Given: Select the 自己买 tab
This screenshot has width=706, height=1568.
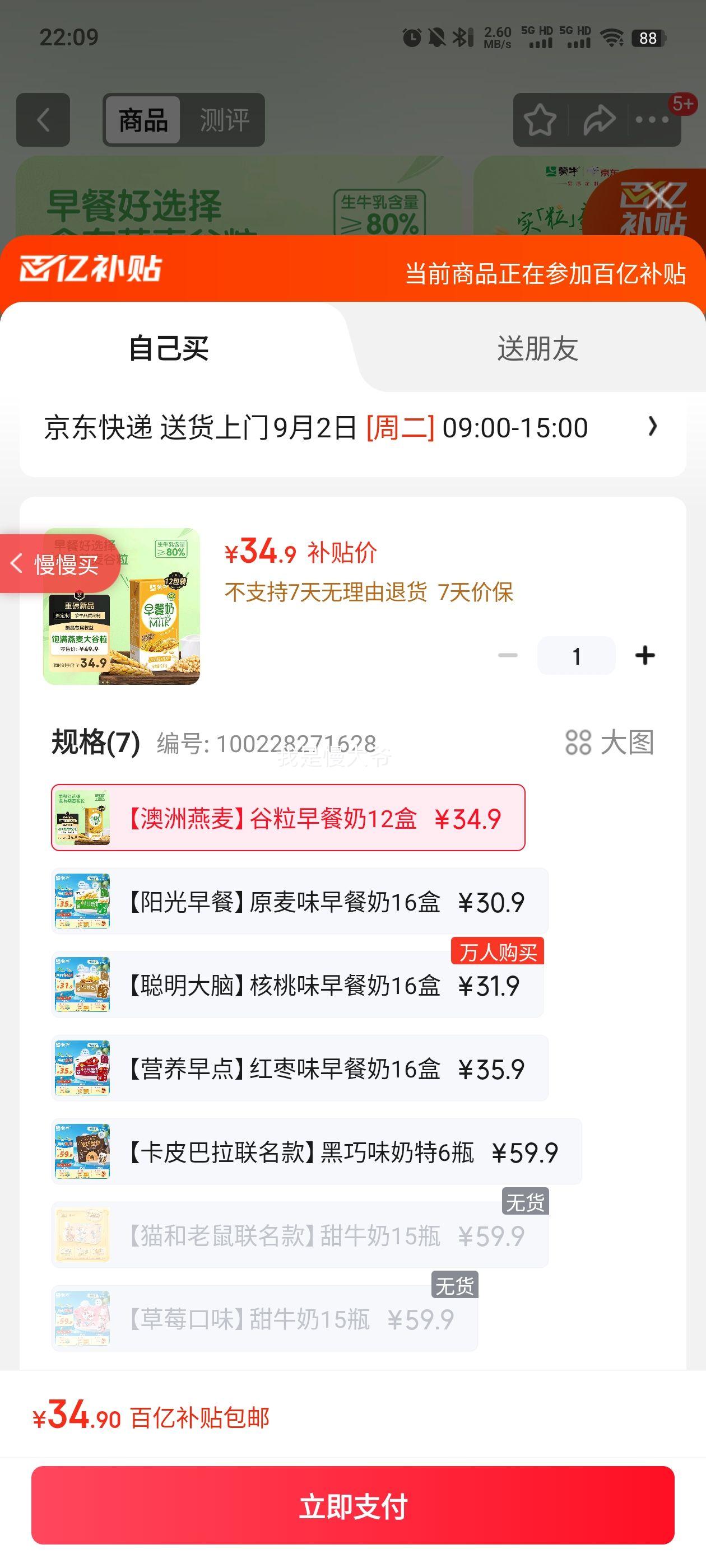Looking at the screenshot, I should (x=169, y=349).
